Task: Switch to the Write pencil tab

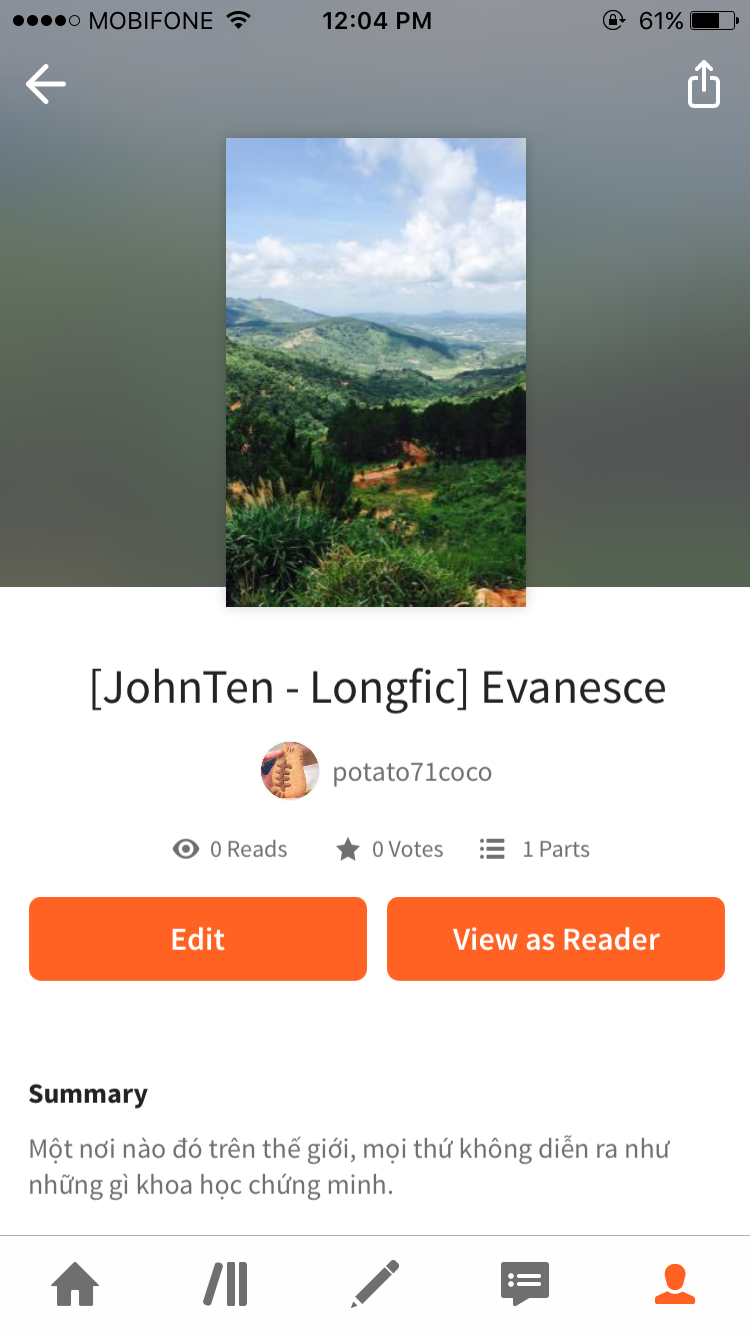Action: point(375,1284)
